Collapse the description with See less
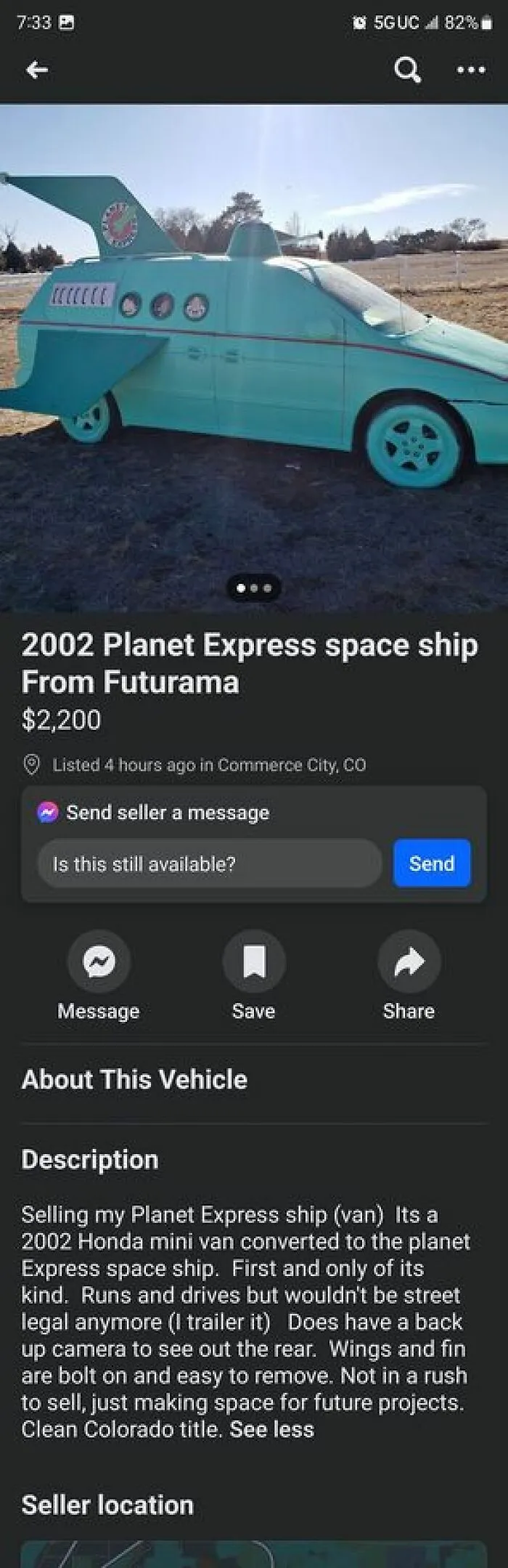The height and width of the screenshot is (1568, 508). pyautogui.click(x=272, y=1429)
